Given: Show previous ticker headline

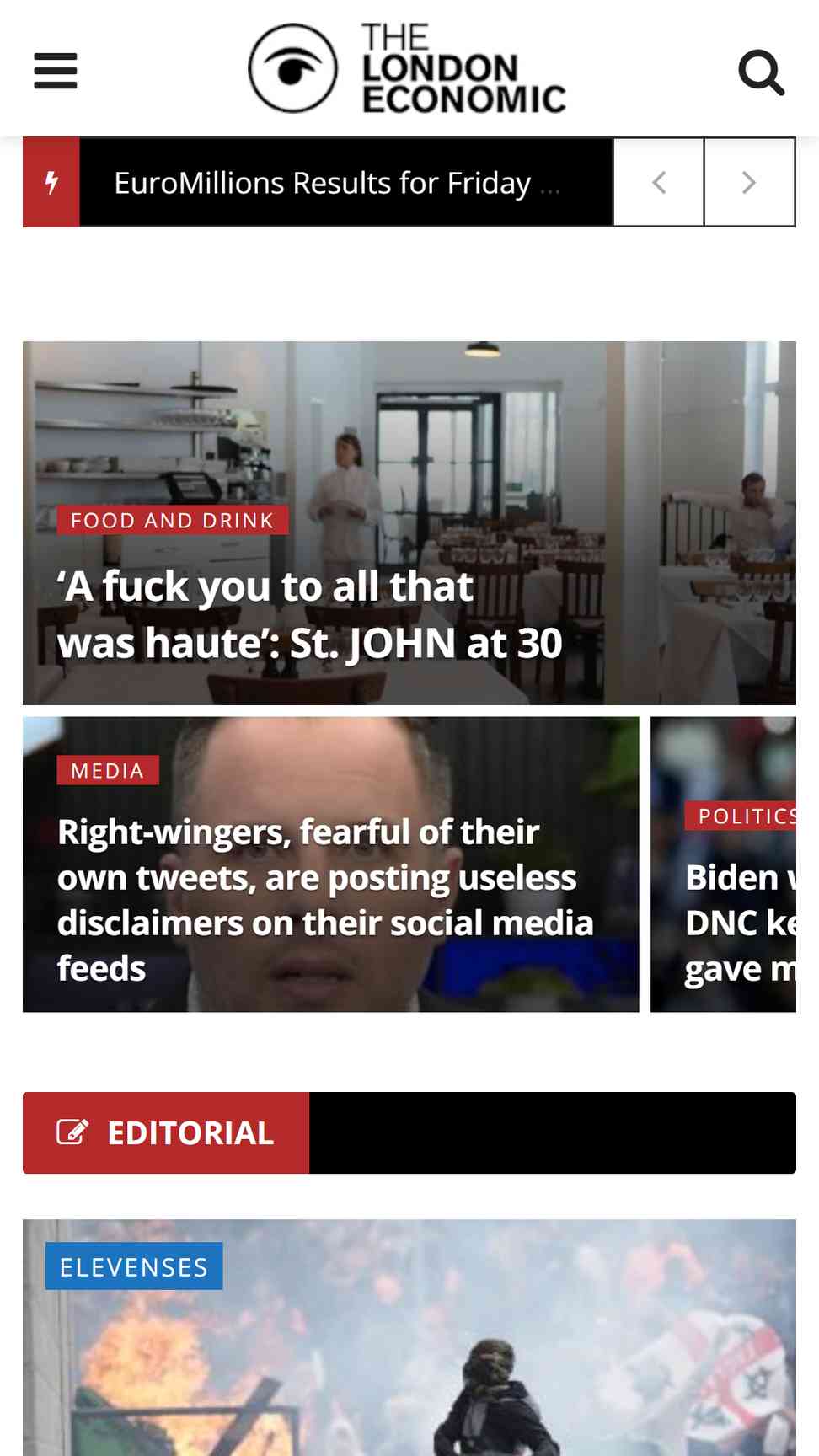Looking at the screenshot, I should click(x=659, y=182).
